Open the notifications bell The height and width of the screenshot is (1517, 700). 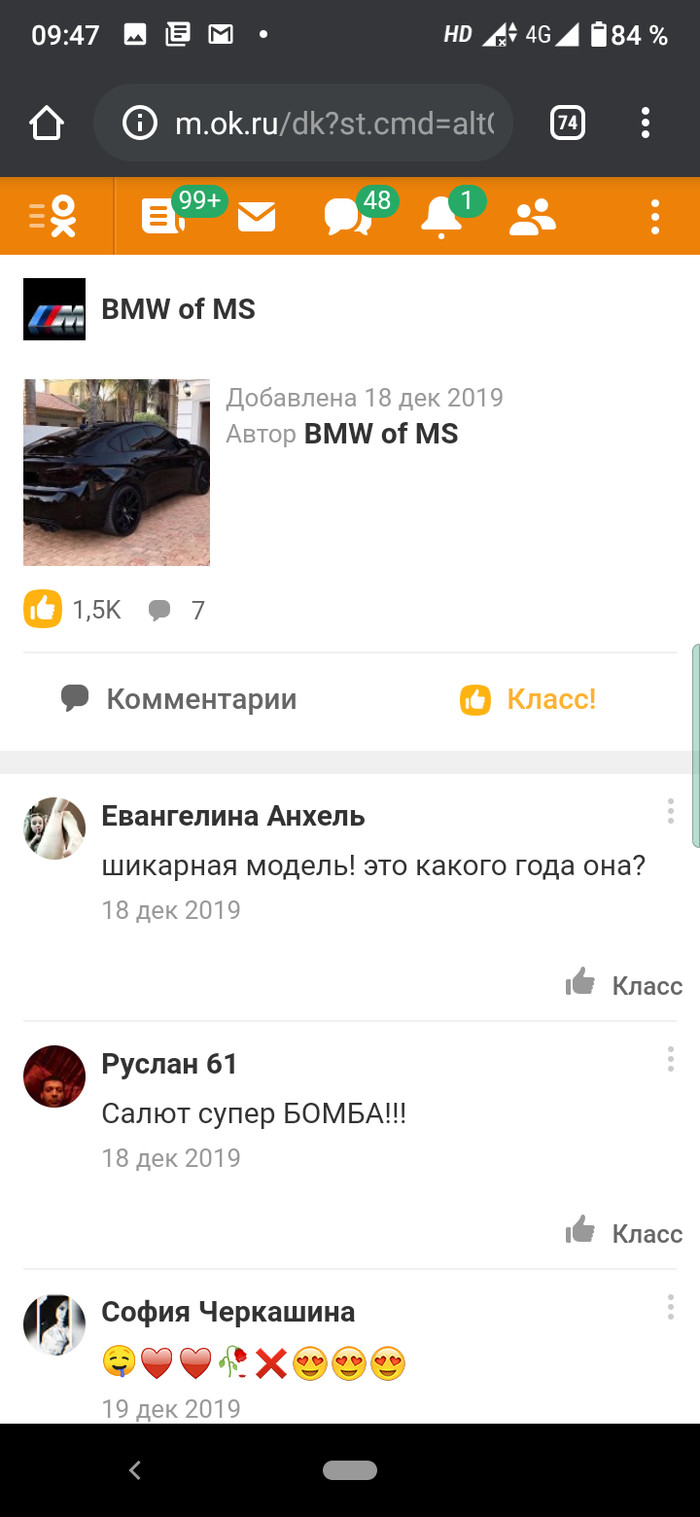441,216
